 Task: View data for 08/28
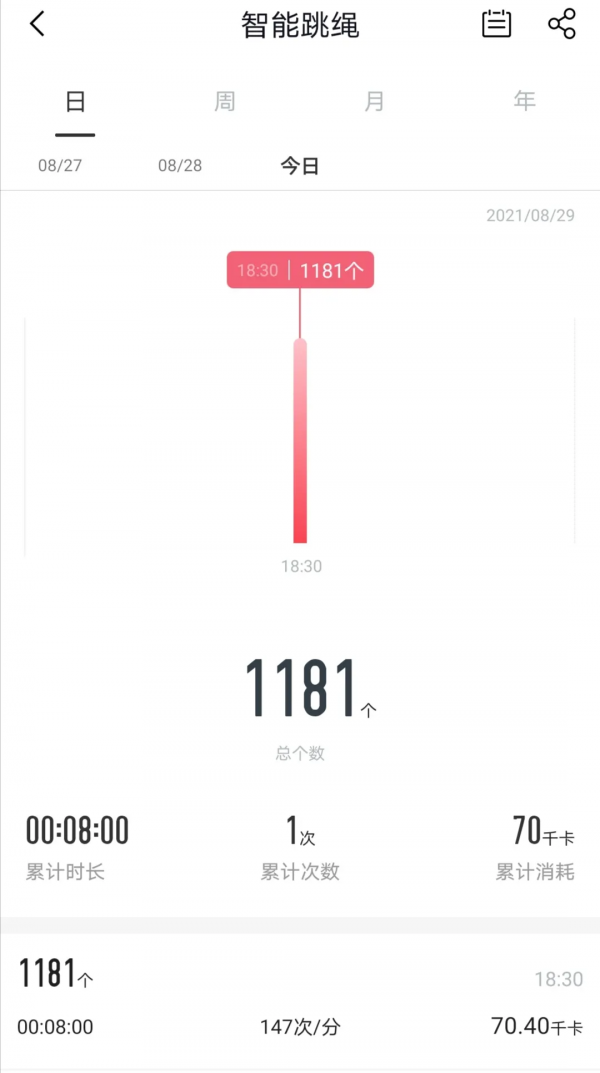[x=180, y=166]
